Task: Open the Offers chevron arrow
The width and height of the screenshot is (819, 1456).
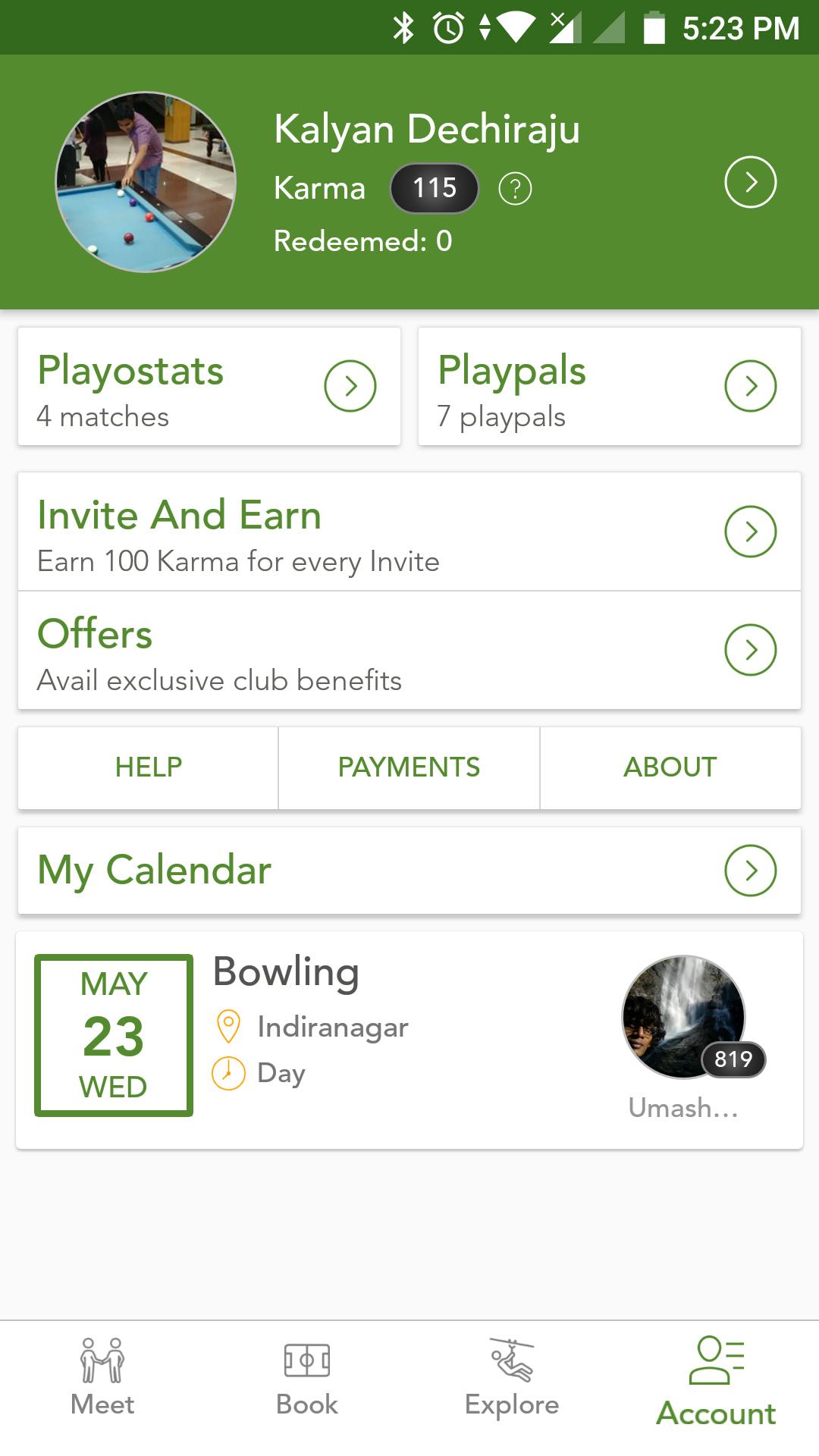Action: (x=752, y=650)
